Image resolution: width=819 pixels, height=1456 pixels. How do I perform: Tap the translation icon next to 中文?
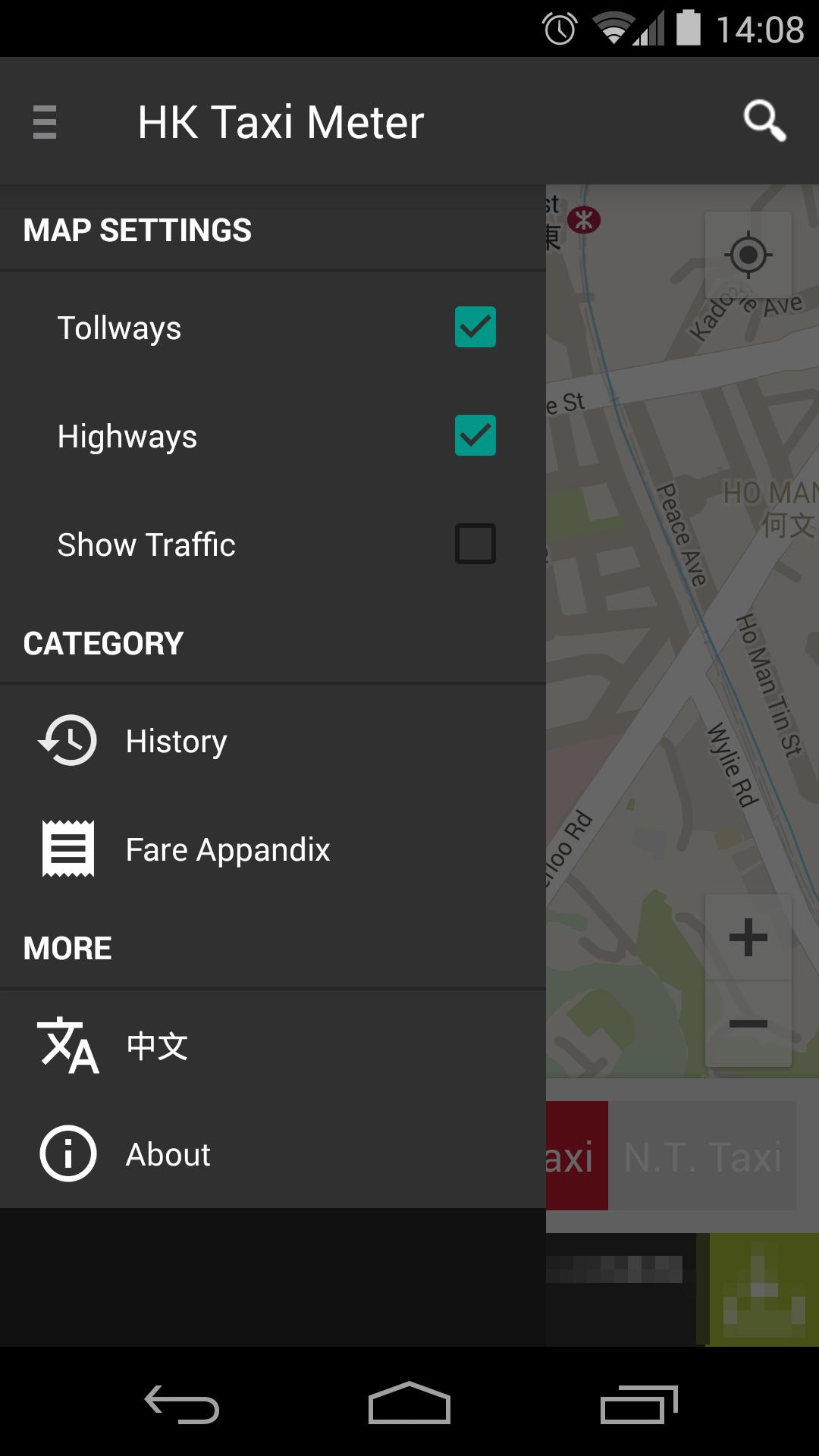67,1044
